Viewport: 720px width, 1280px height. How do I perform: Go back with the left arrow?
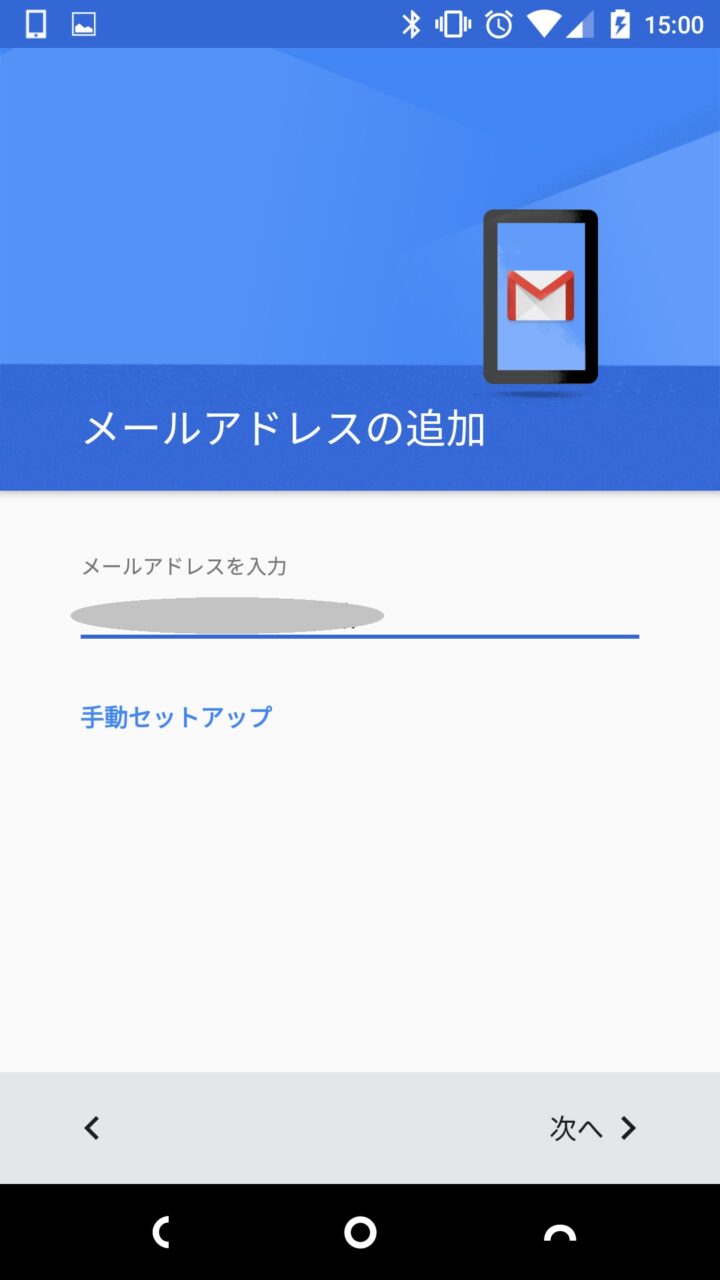pyautogui.click(x=92, y=1128)
